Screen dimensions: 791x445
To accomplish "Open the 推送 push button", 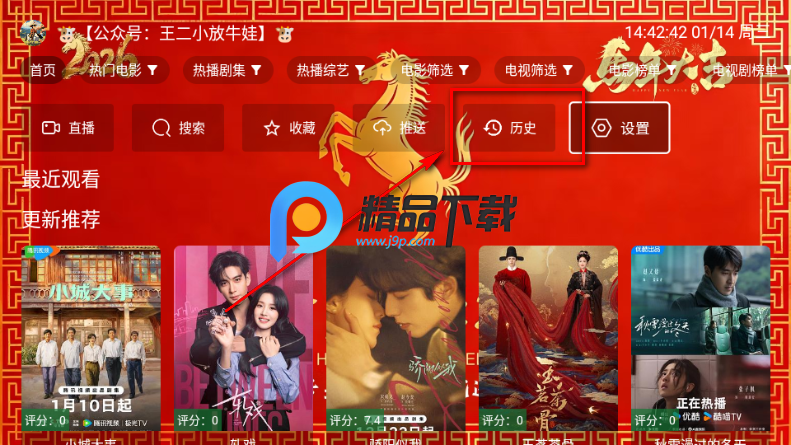I will point(398,128).
